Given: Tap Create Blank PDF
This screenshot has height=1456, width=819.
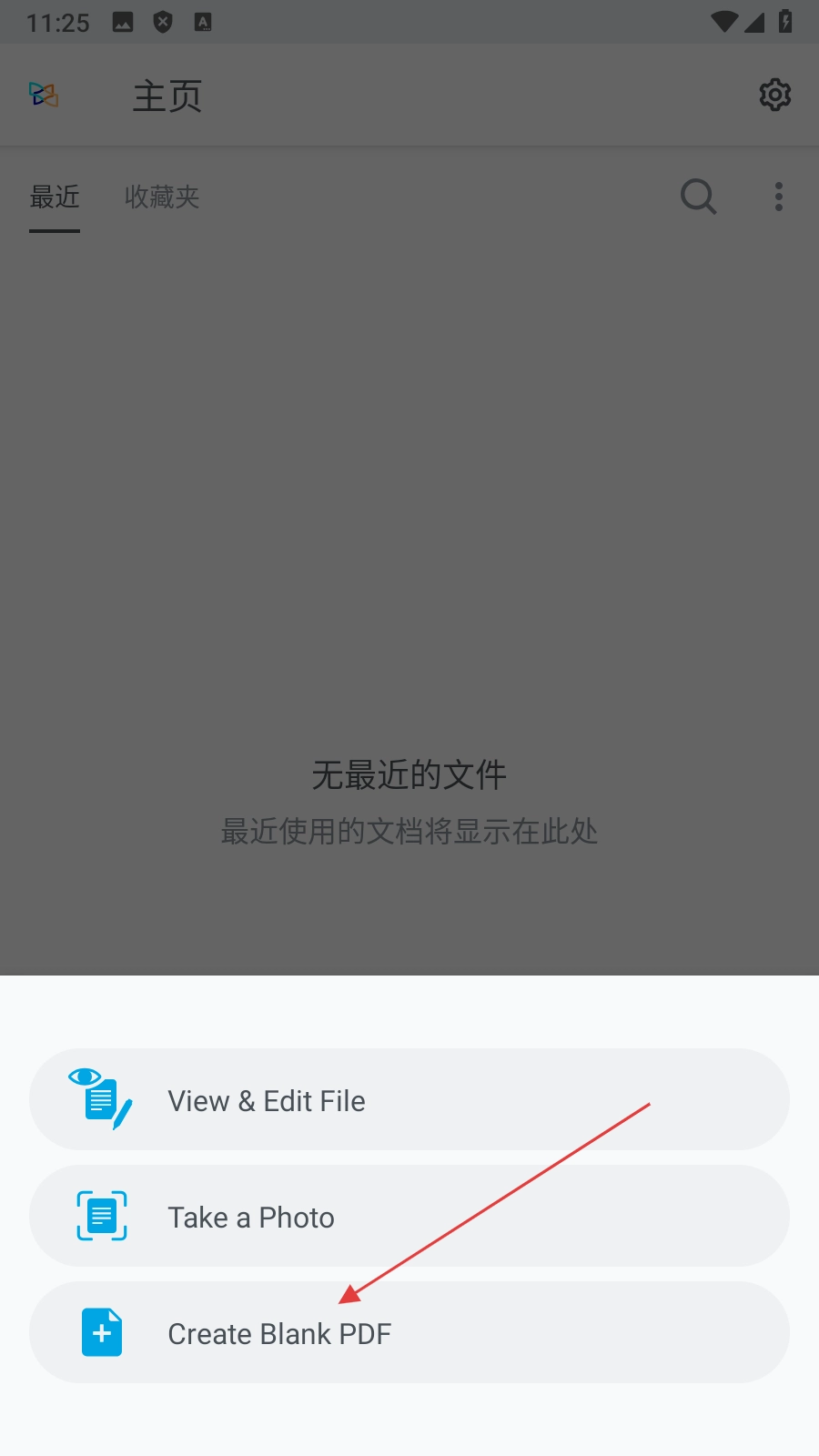Looking at the screenshot, I should [409, 1332].
